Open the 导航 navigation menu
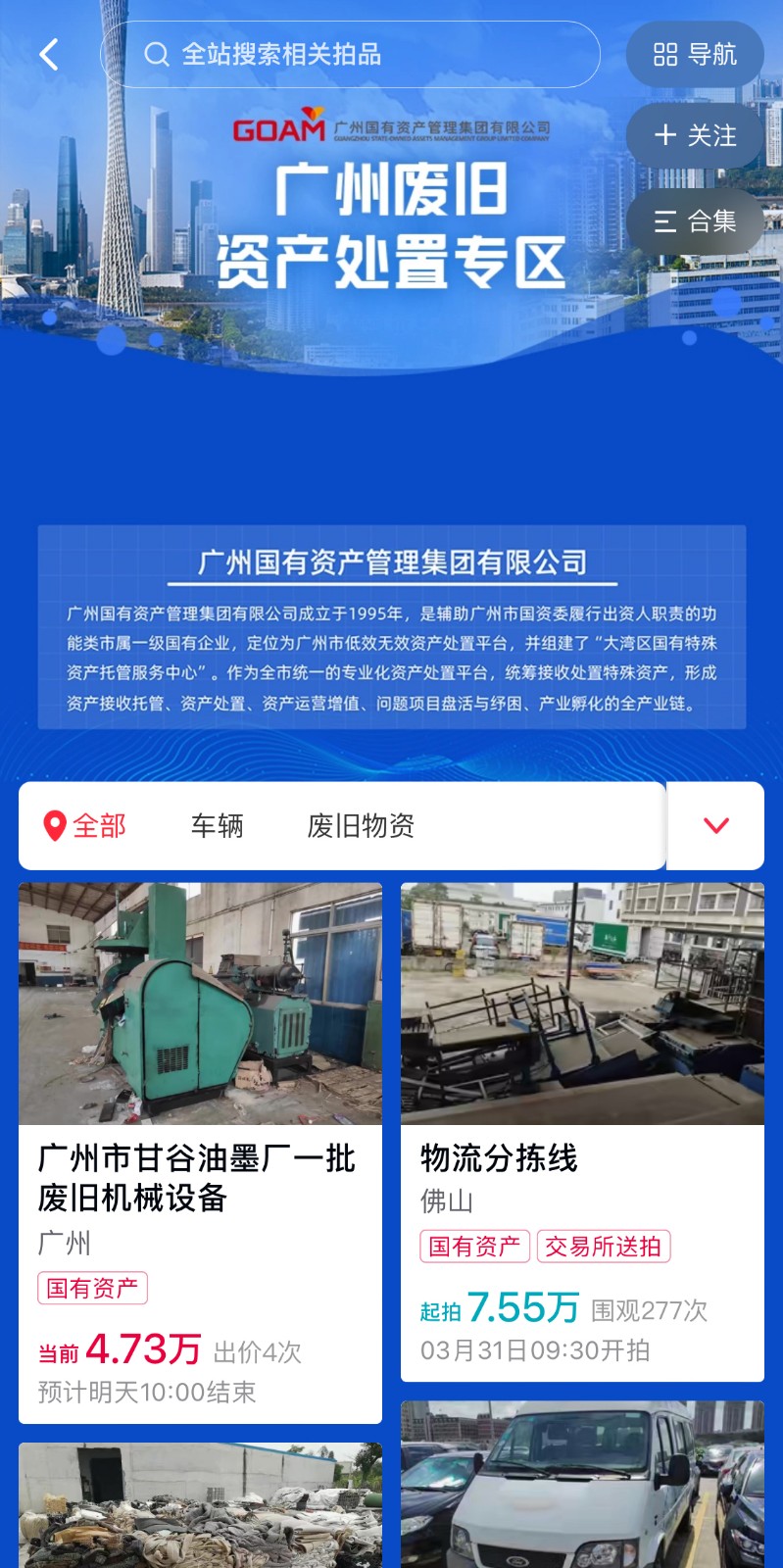The image size is (783, 1568). [x=694, y=55]
